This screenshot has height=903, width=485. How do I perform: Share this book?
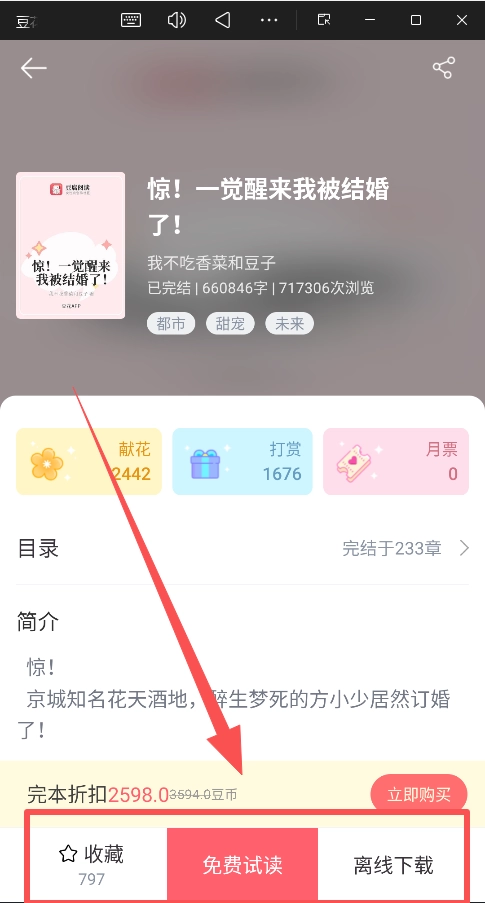click(x=444, y=68)
